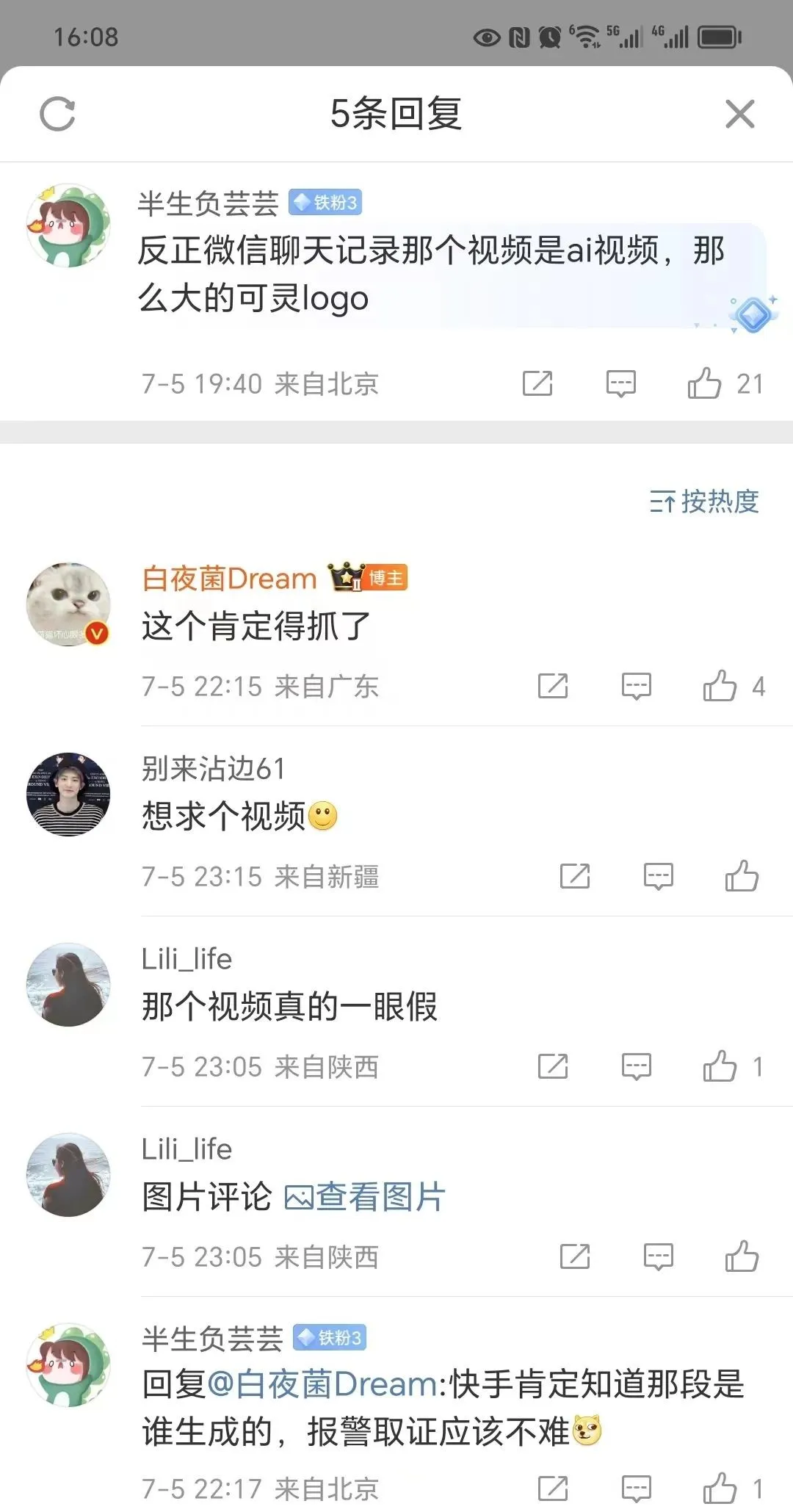Close the 5条回复 panel

click(739, 114)
